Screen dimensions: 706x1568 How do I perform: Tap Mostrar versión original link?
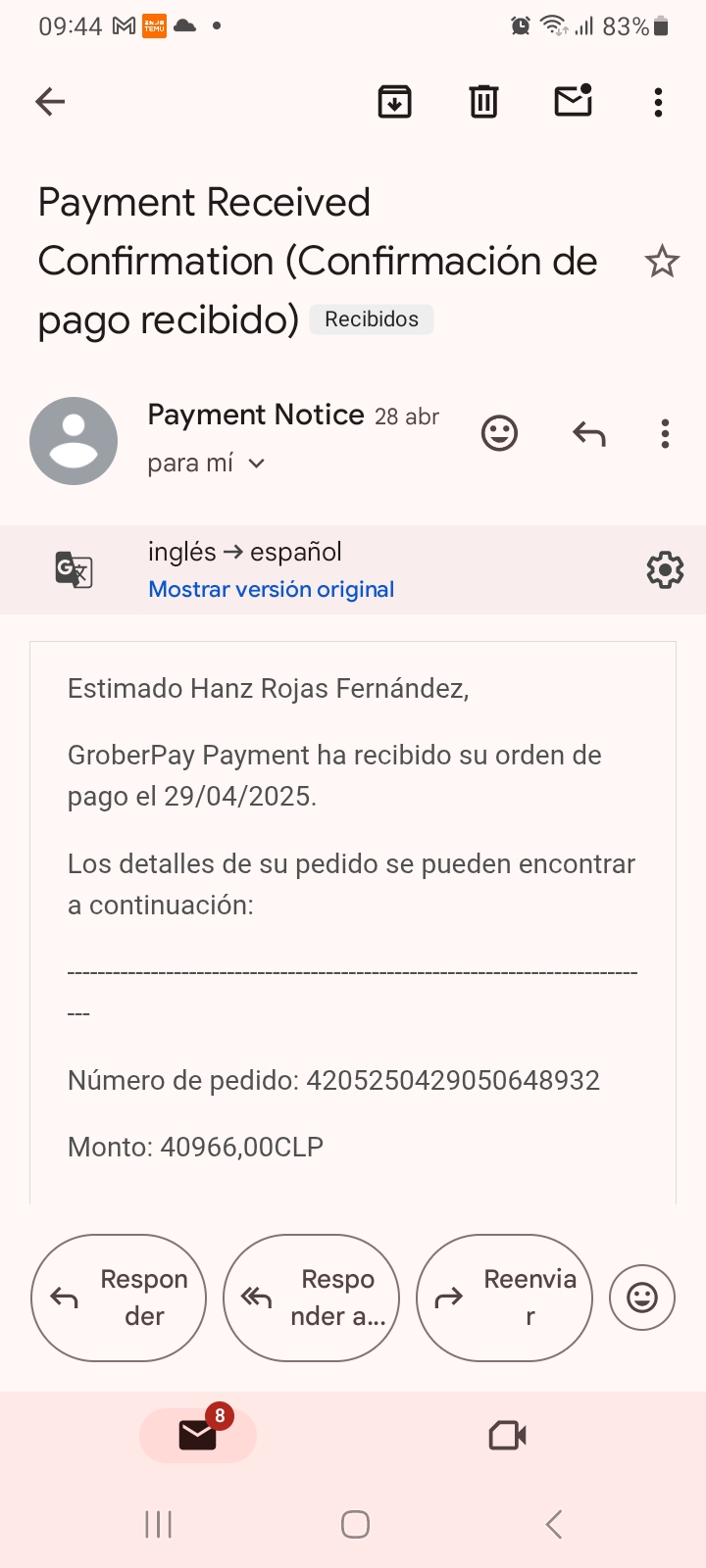(272, 589)
